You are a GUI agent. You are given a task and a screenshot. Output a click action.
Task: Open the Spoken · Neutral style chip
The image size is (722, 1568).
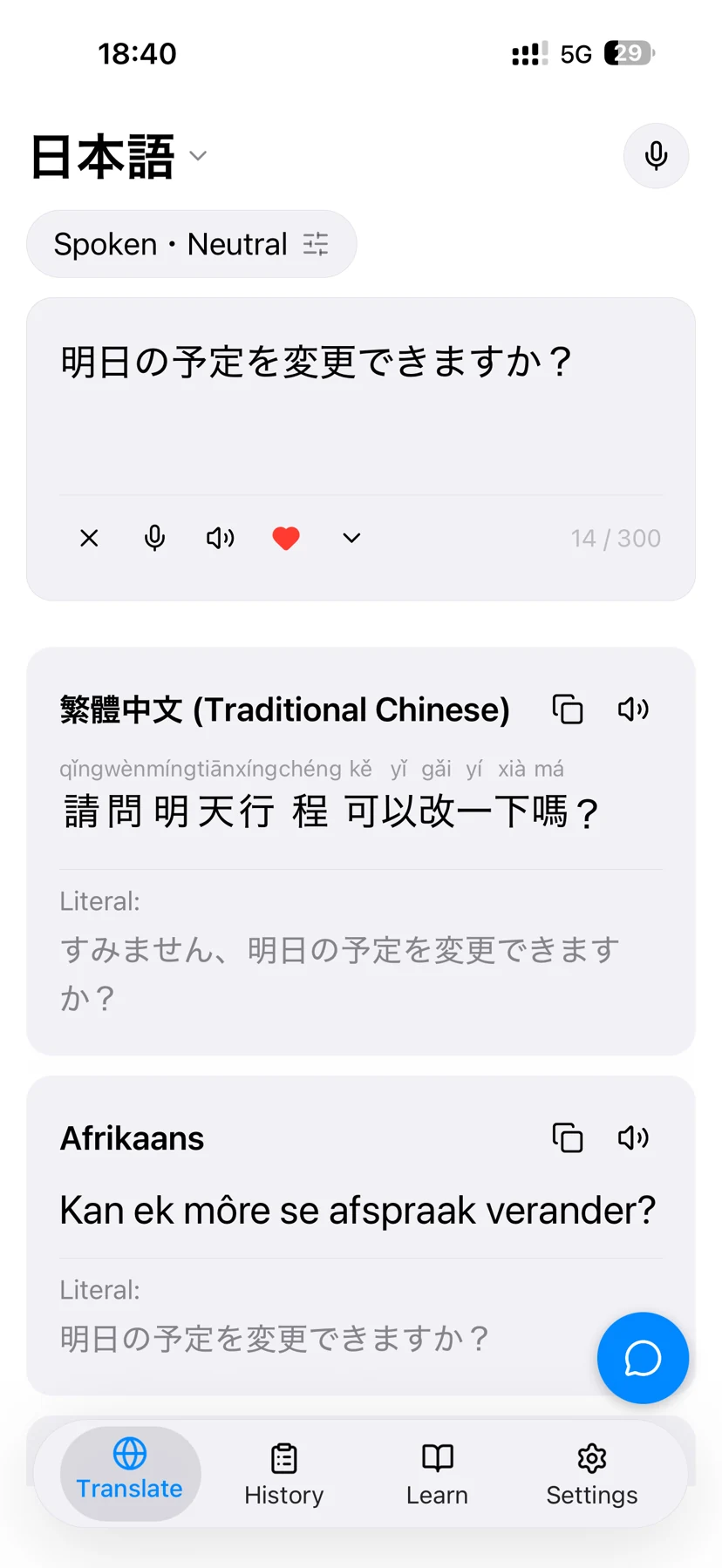coord(191,244)
